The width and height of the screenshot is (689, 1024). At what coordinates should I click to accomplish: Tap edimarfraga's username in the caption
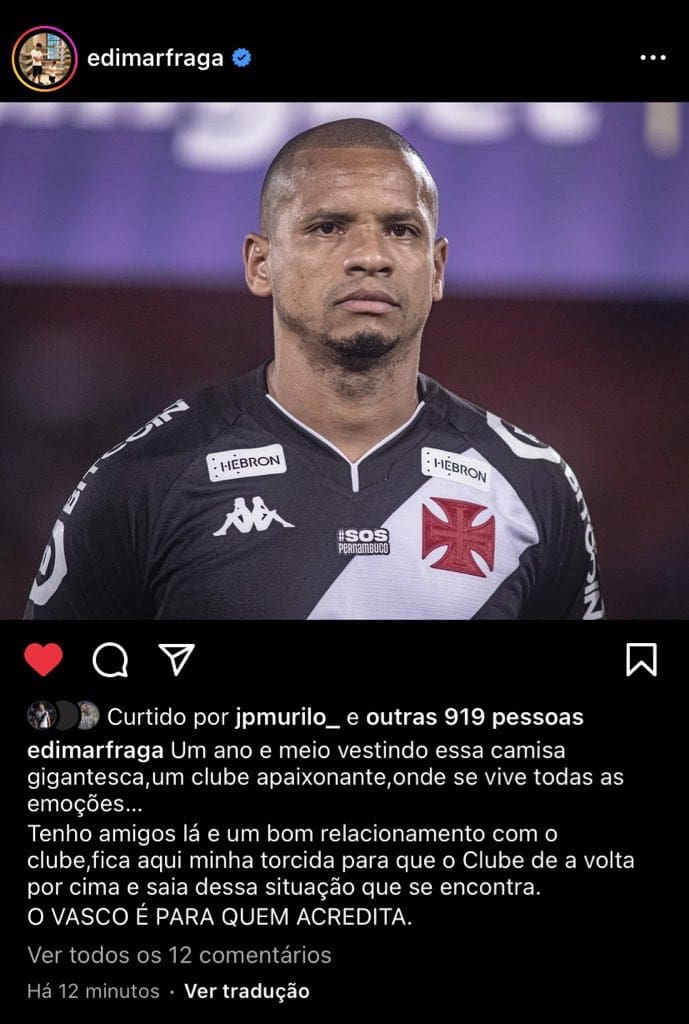click(x=96, y=750)
